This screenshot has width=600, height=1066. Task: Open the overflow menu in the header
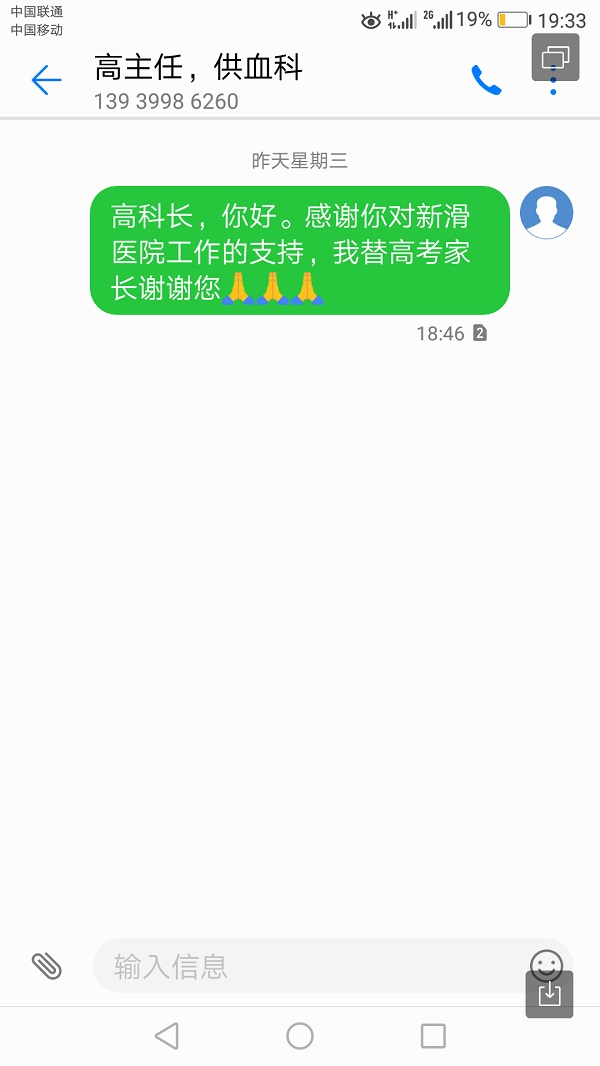tap(553, 90)
